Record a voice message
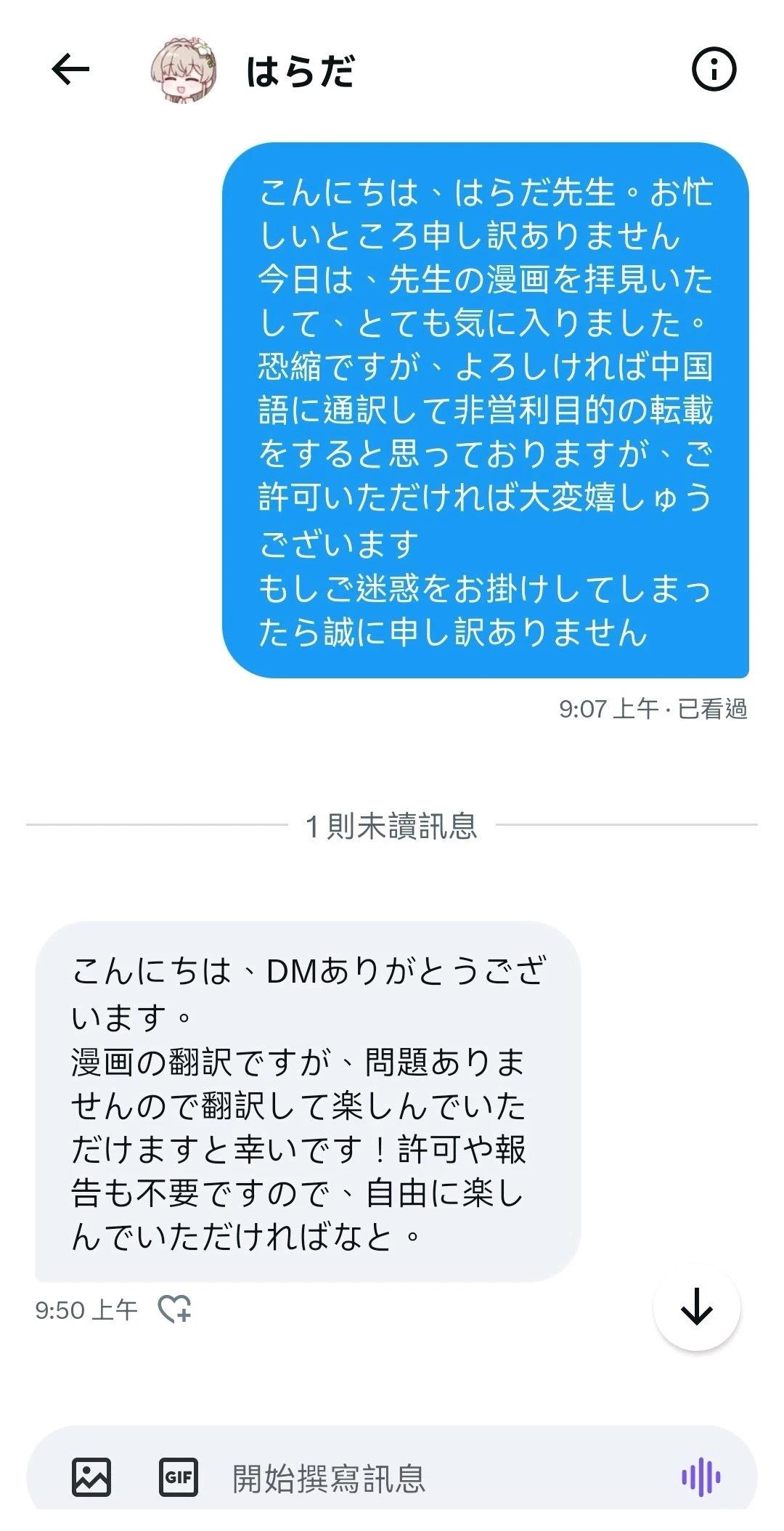 pyautogui.click(x=700, y=1477)
